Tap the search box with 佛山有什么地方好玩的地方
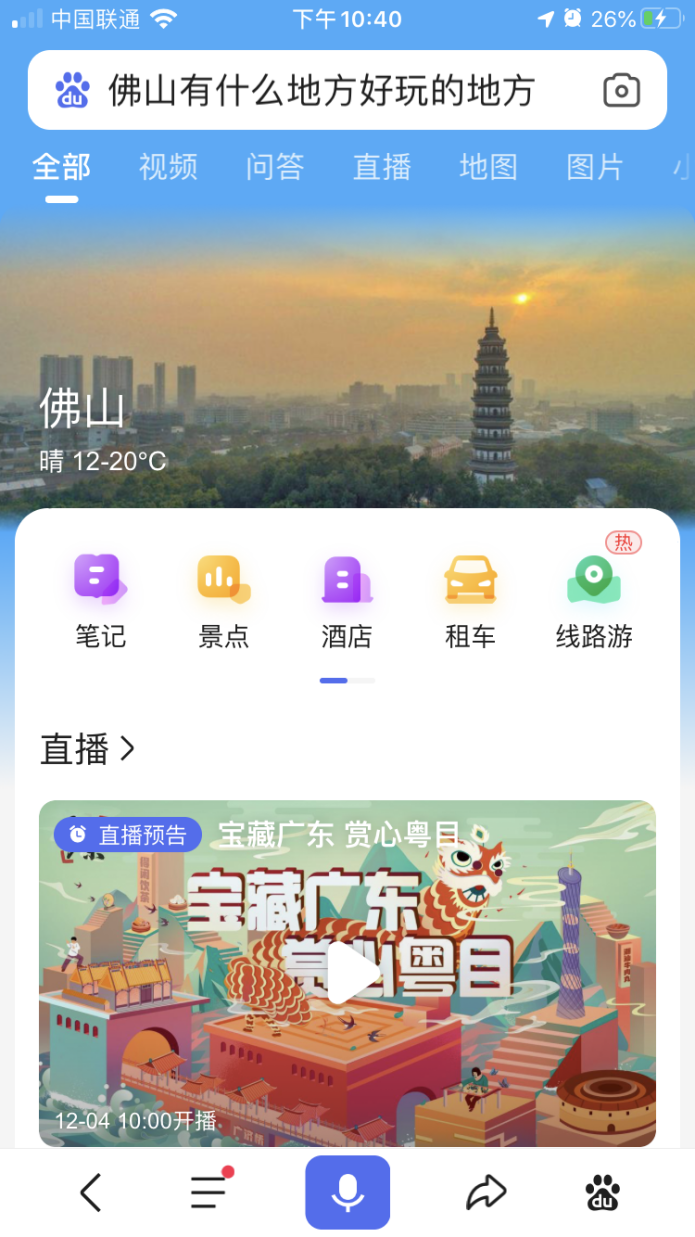The image size is (695, 1237). coord(320,91)
